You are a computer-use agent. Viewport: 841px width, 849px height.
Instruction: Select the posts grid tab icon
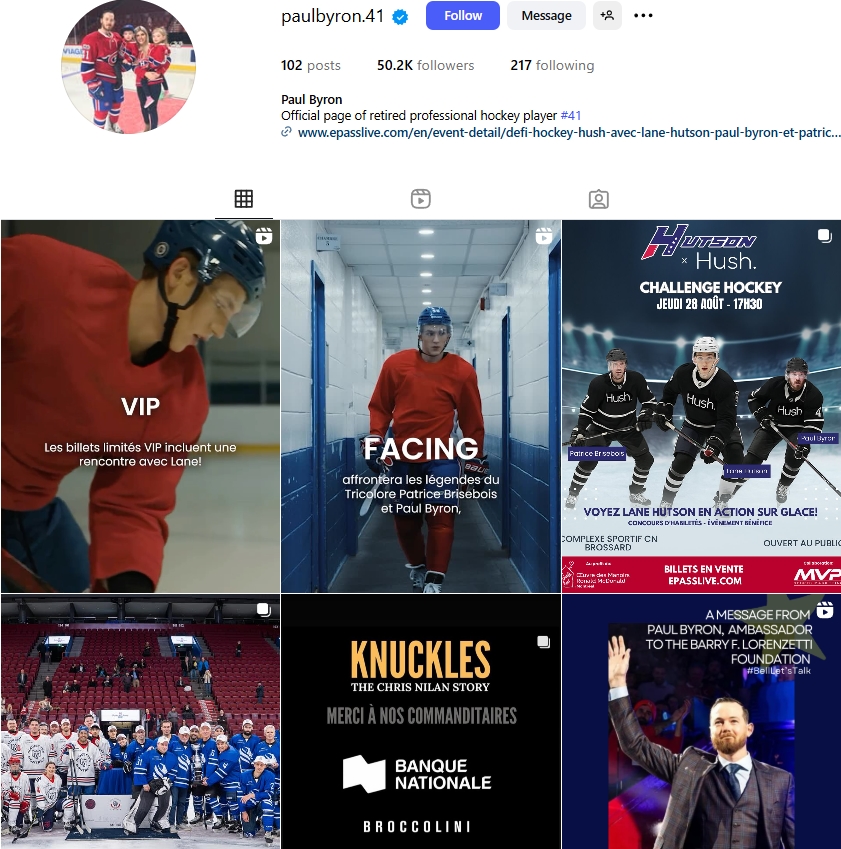click(x=243, y=197)
